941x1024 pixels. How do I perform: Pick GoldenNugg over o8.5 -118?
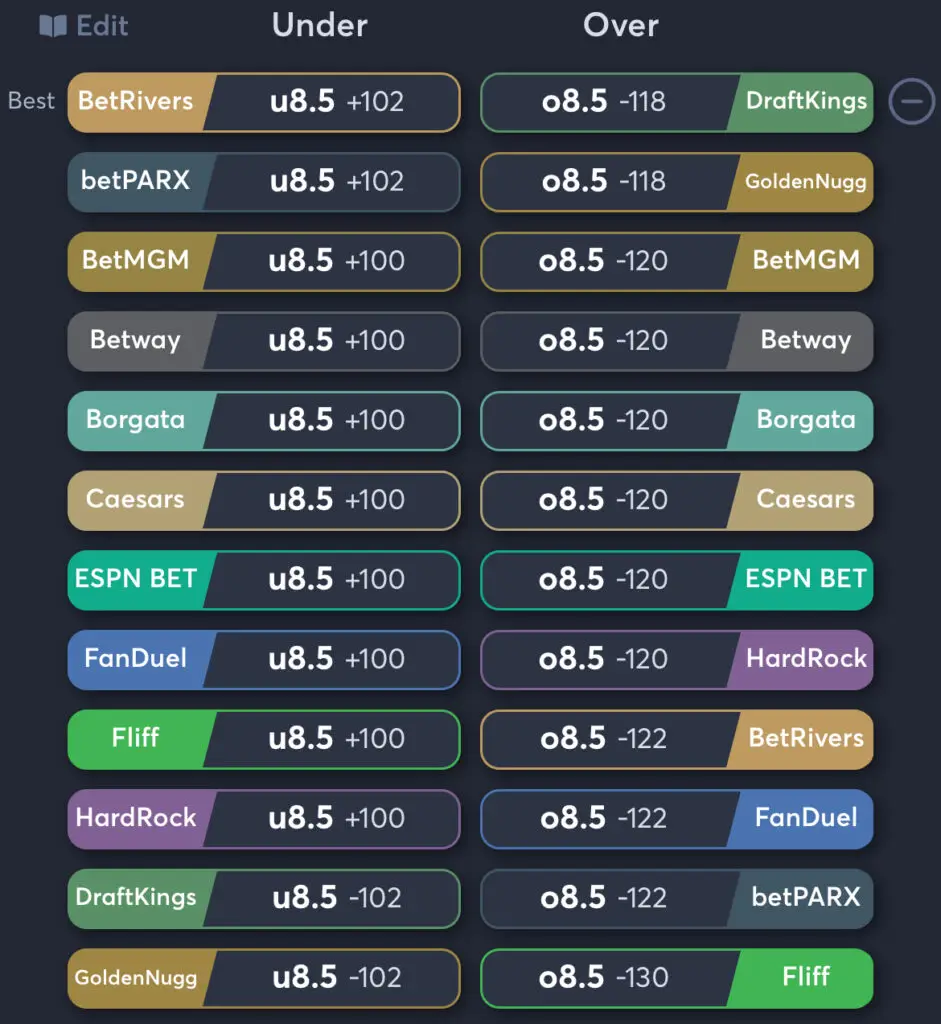677,181
